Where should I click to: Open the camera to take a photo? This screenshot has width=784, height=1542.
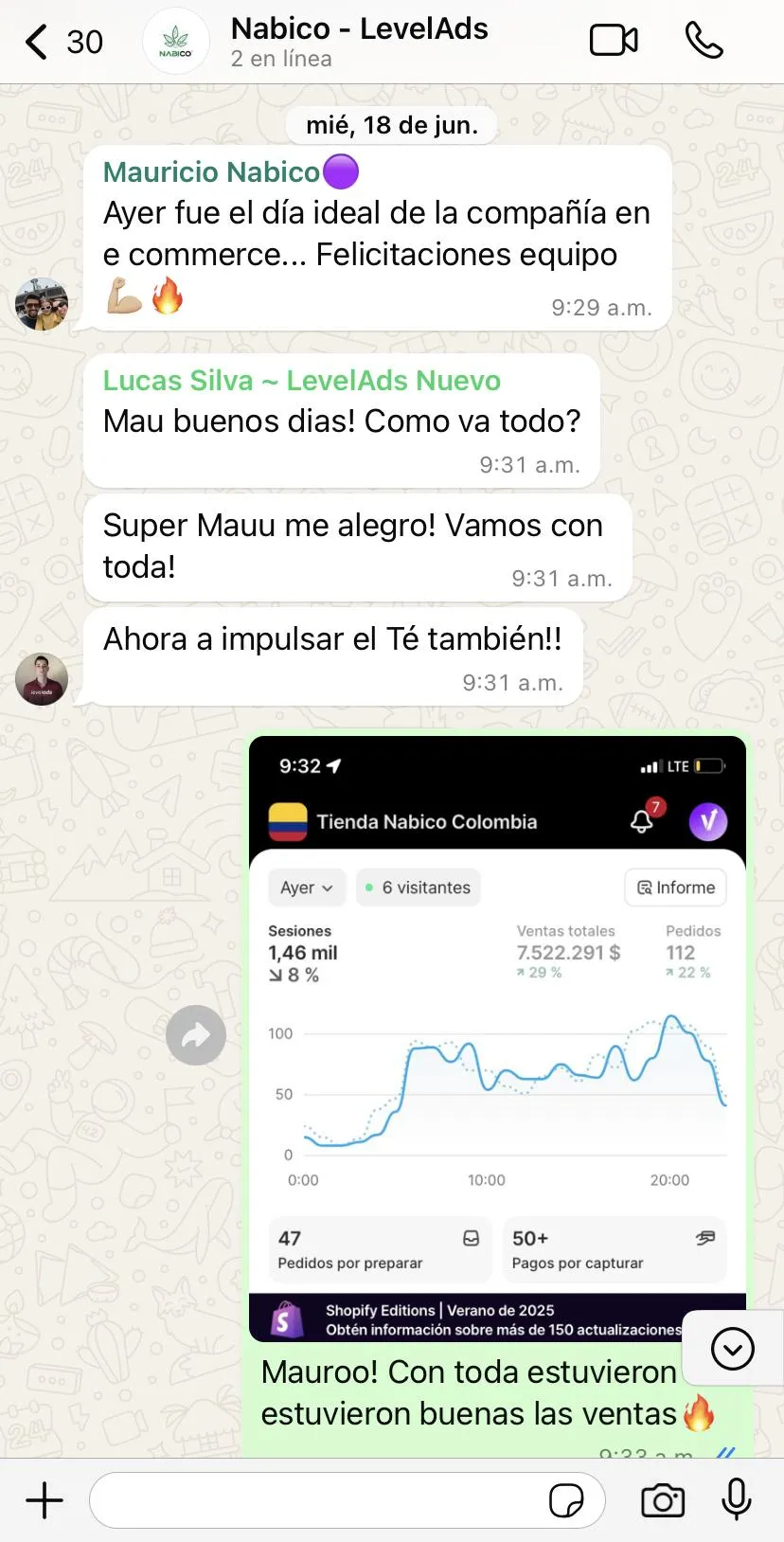pos(663,1500)
